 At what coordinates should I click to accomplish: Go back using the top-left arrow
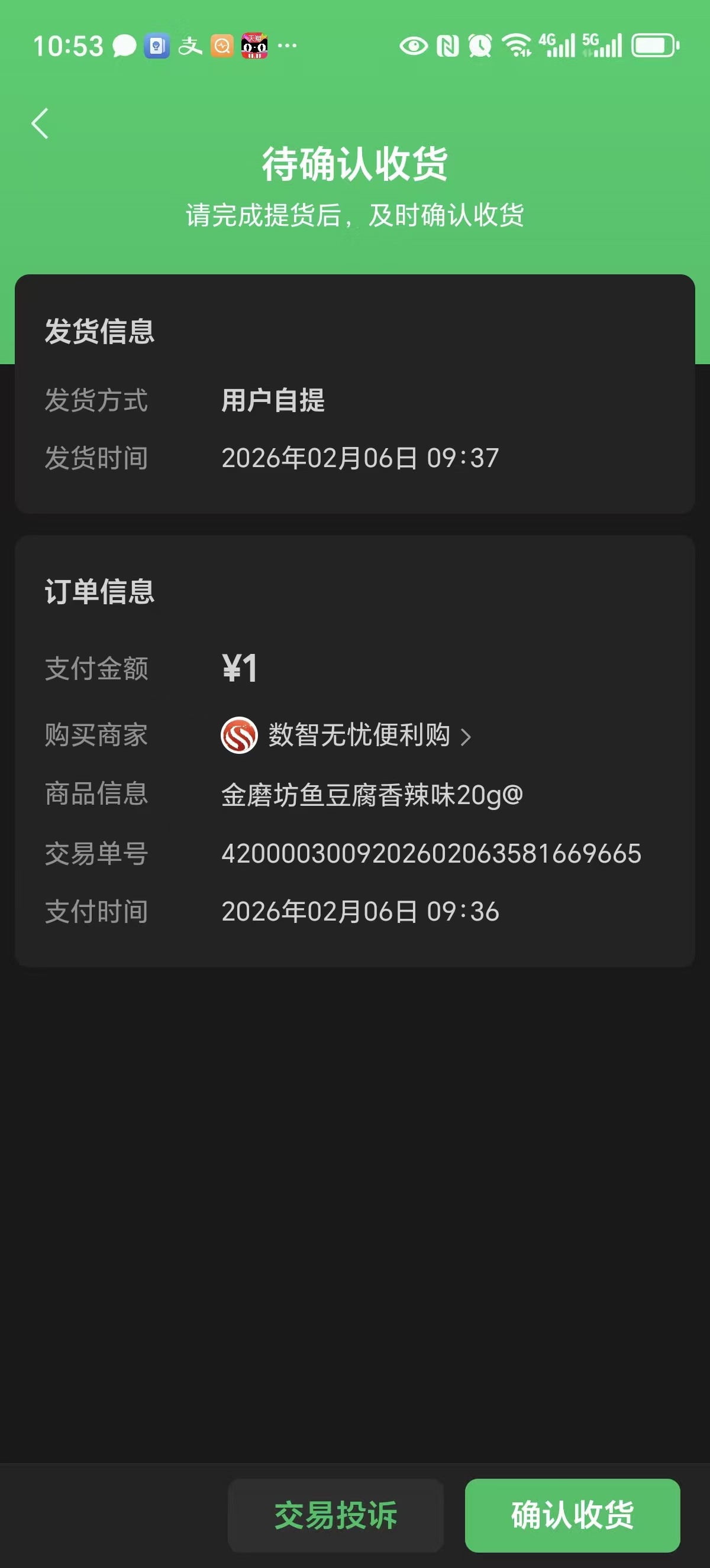[40, 124]
